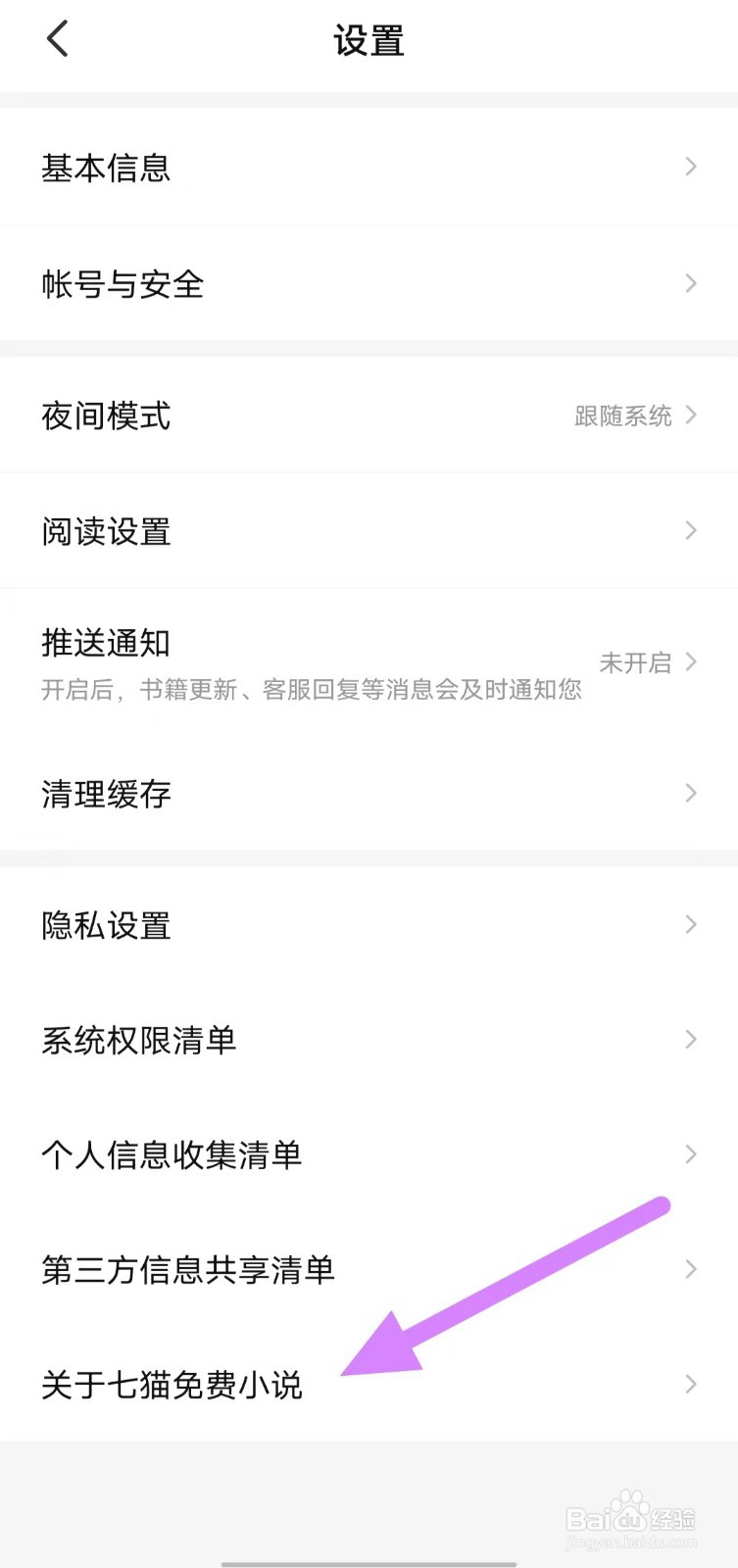Viewport: 738px width, 1568px height.
Task: Change 跟随系统 night mode setting
Action: click(623, 416)
